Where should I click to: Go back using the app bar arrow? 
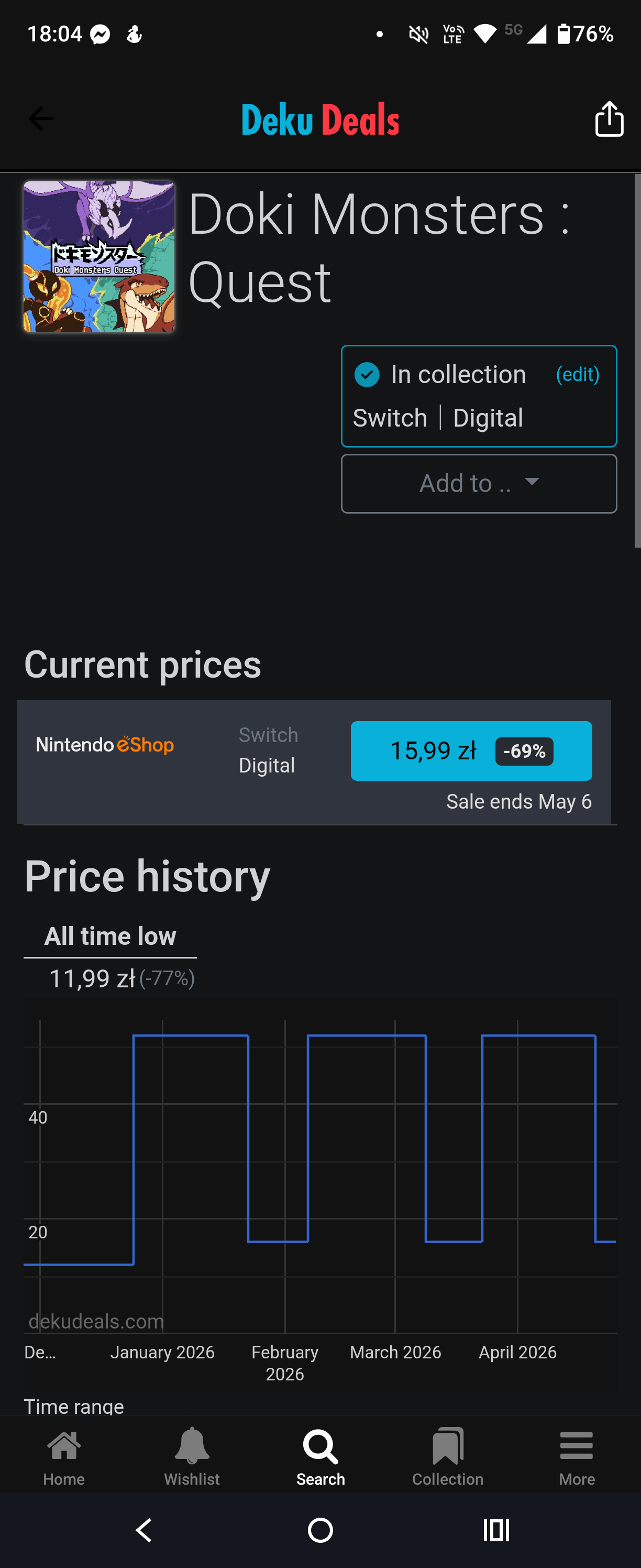[x=41, y=118]
